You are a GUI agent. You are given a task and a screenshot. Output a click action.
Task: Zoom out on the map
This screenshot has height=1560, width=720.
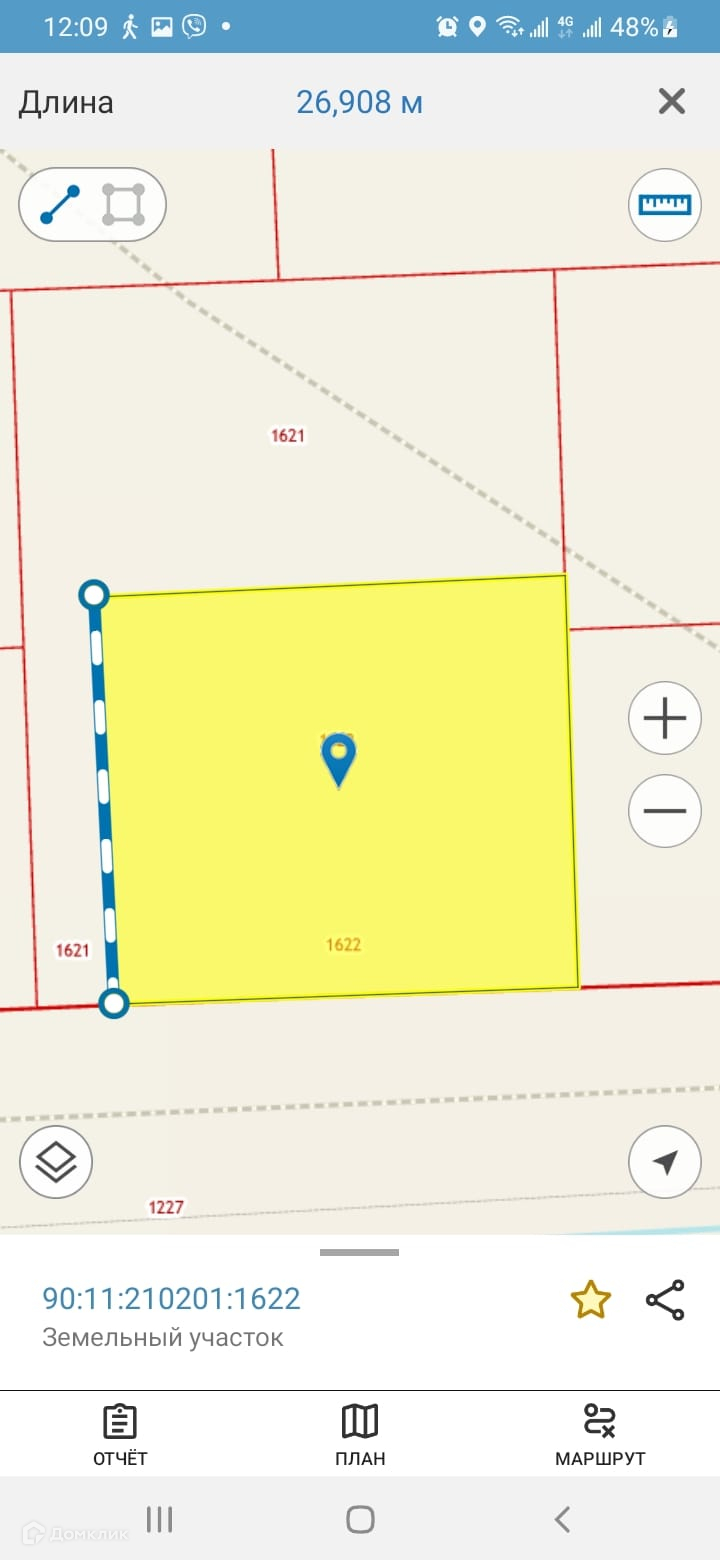tap(665, 811)
